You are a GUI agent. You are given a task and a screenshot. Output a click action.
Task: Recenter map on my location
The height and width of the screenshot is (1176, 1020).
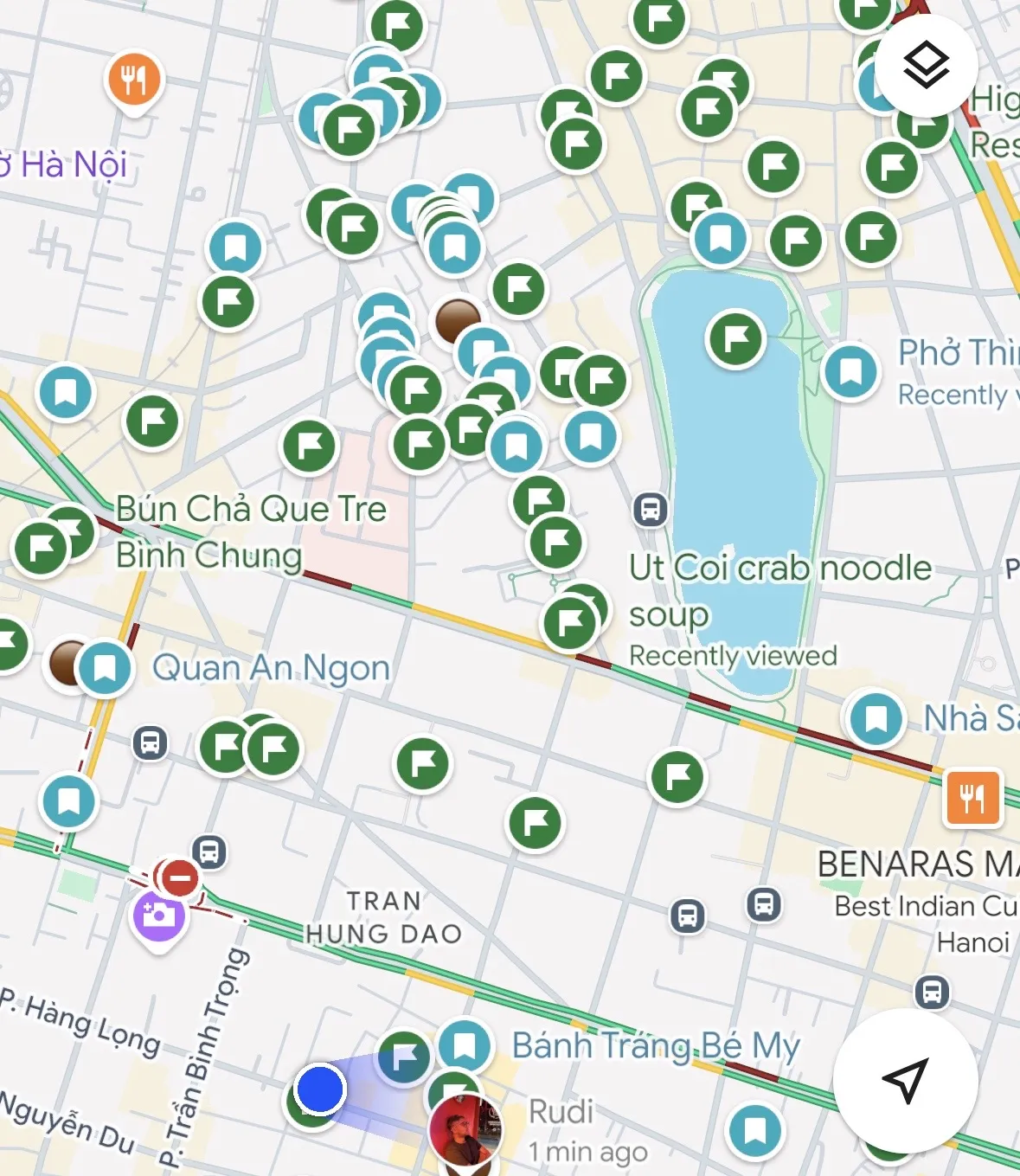tap(905, 1079)
